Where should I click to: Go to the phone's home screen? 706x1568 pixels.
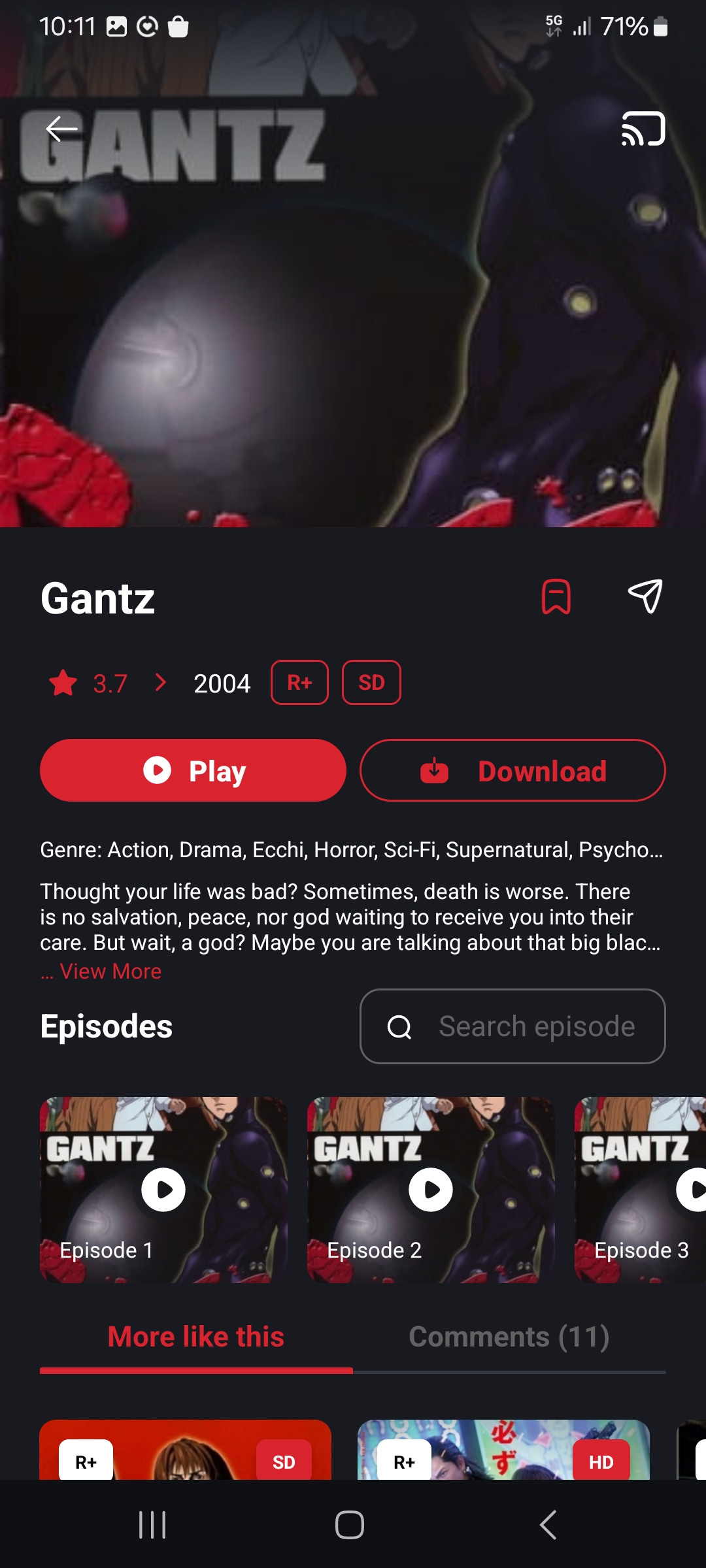click(x=350, y=1525)
